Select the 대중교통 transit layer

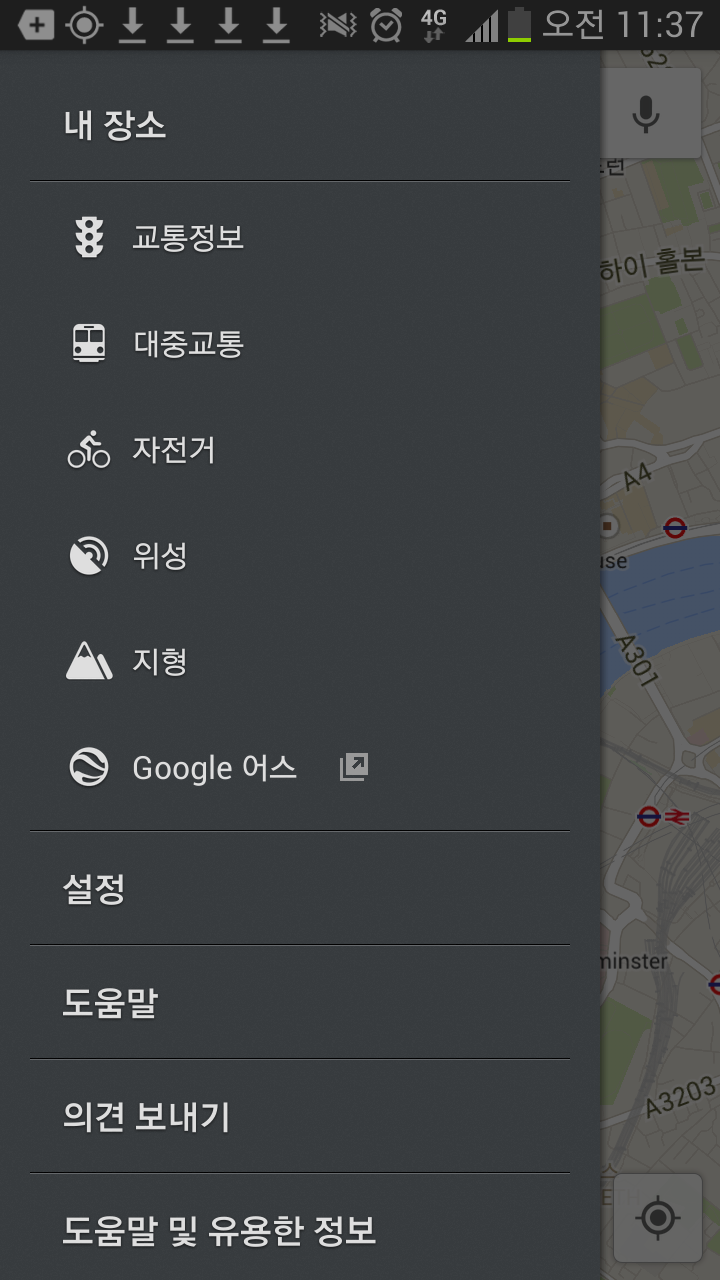click(300, 344)
